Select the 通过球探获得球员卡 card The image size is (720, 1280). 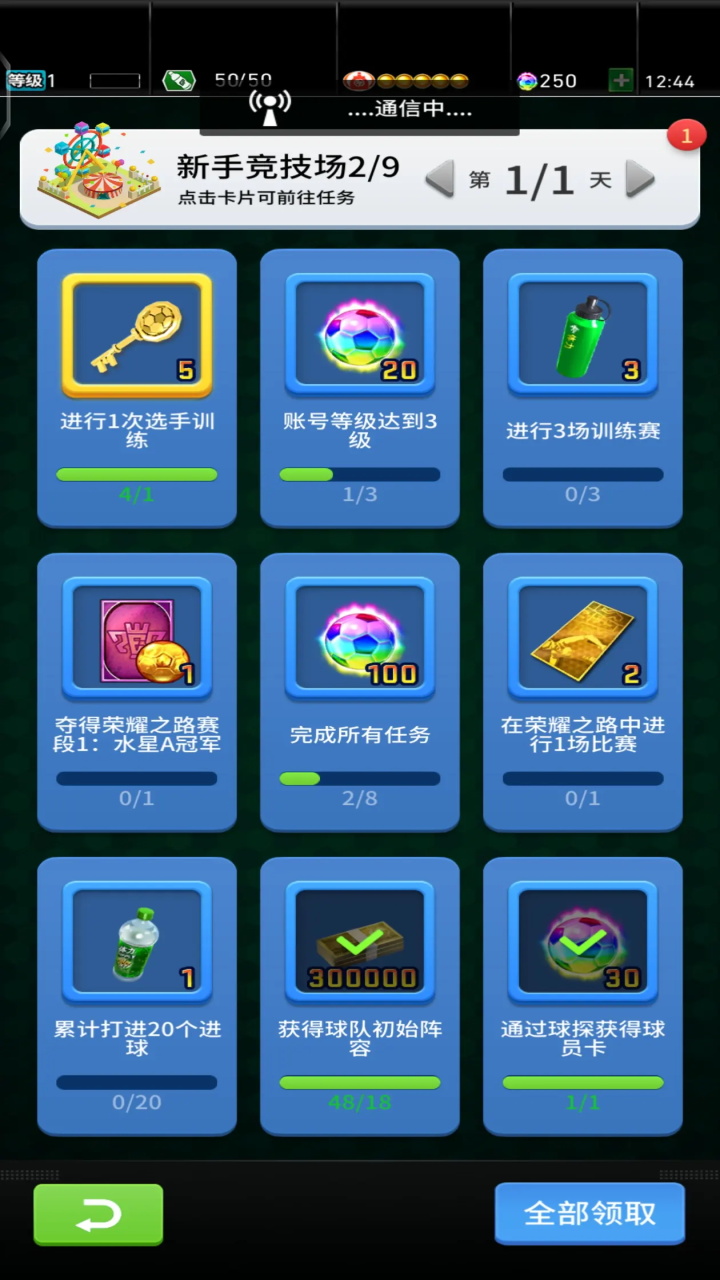[x=583, y=996]
